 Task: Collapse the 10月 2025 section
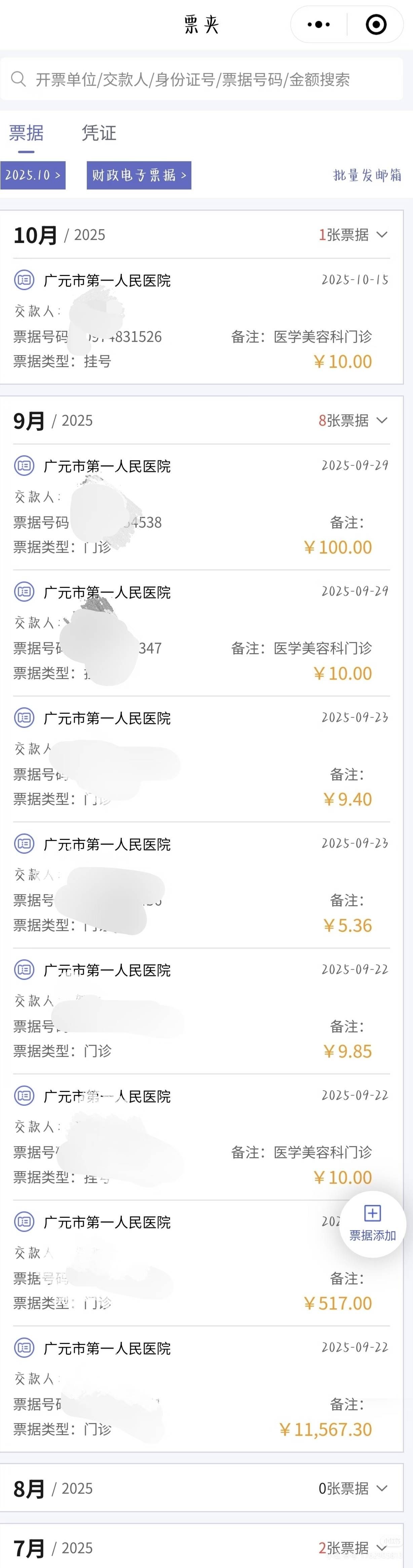(x=382, y=235)
